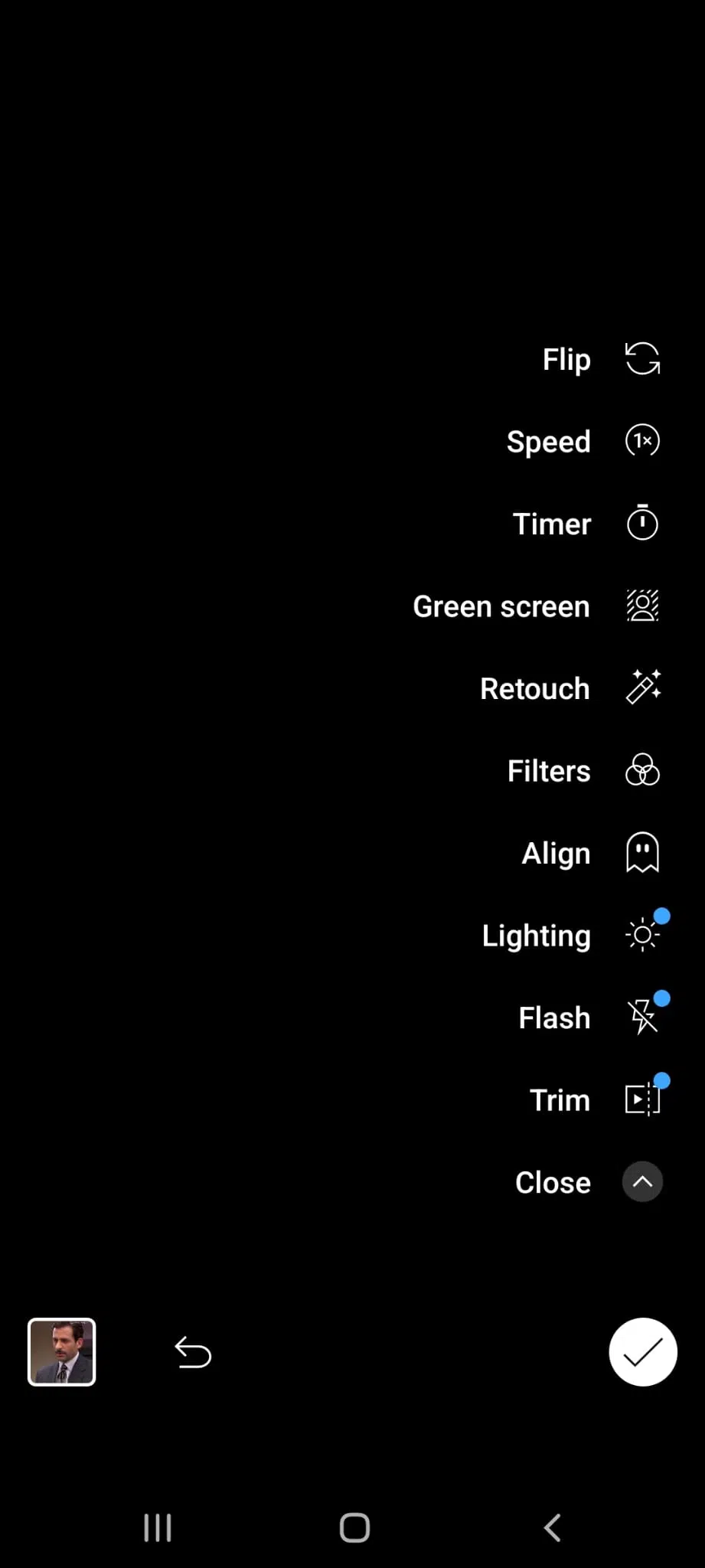Select the Retouch magic wand icon
The width and height of the screenshot is (705, 1568).
click(643, 688)
